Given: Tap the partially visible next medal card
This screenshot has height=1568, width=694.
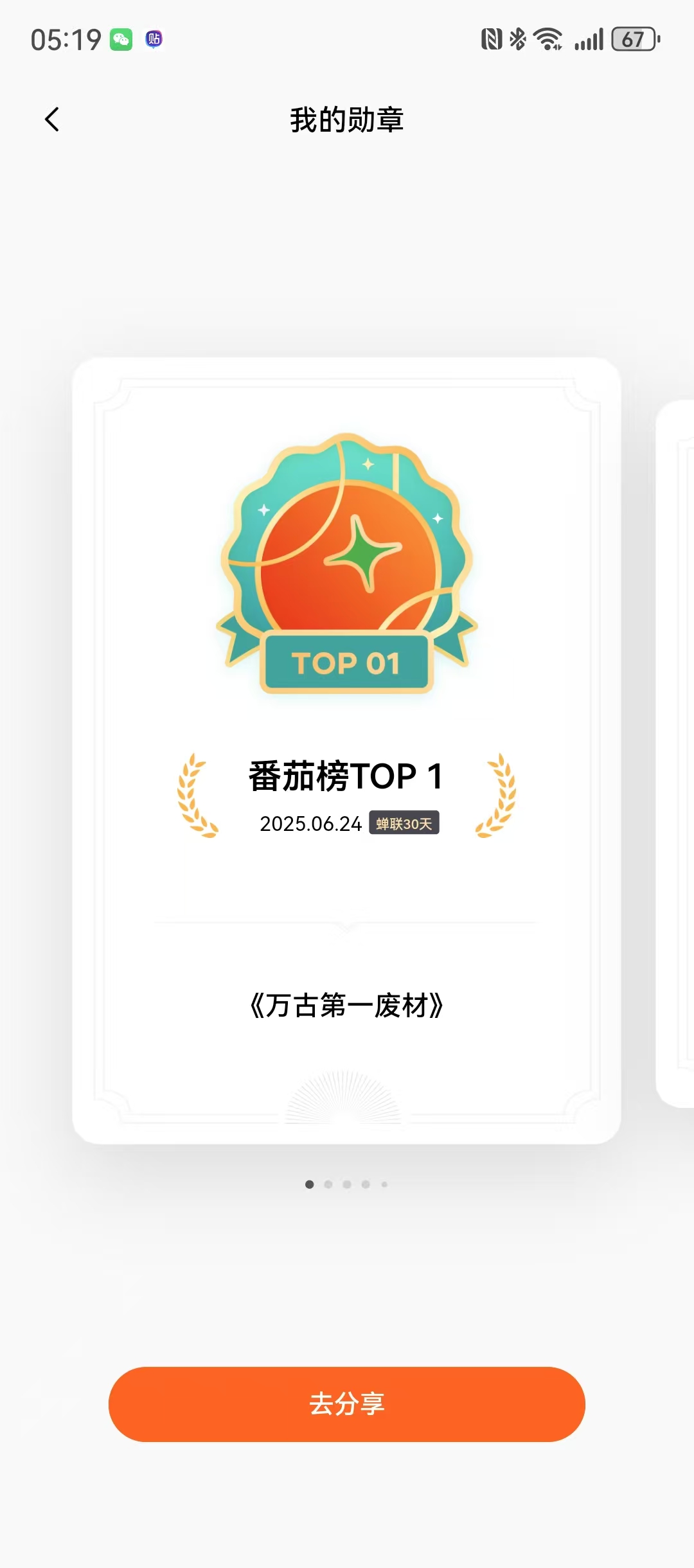Looking at the screenshot, I should (x=675, y=753).
